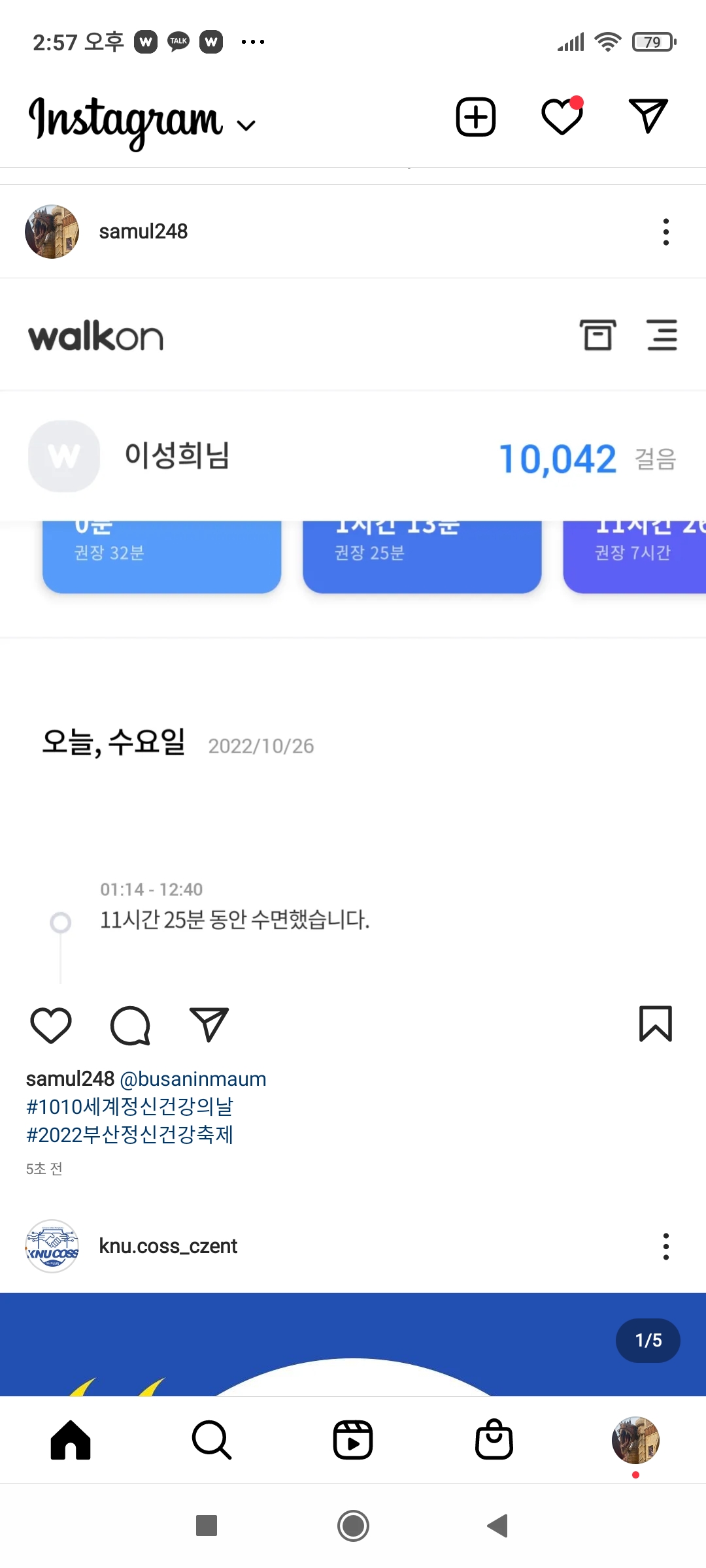
Task: Create a new post
Action: point(475,118)
